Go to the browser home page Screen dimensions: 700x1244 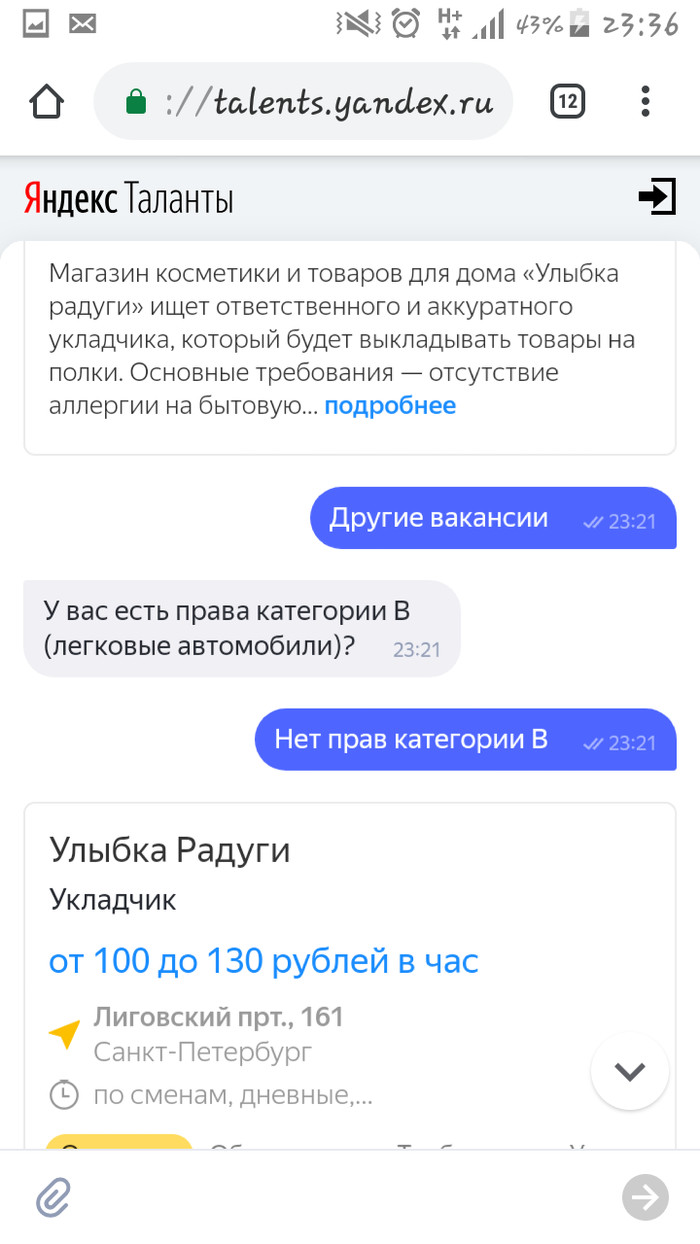coord(47,102)
